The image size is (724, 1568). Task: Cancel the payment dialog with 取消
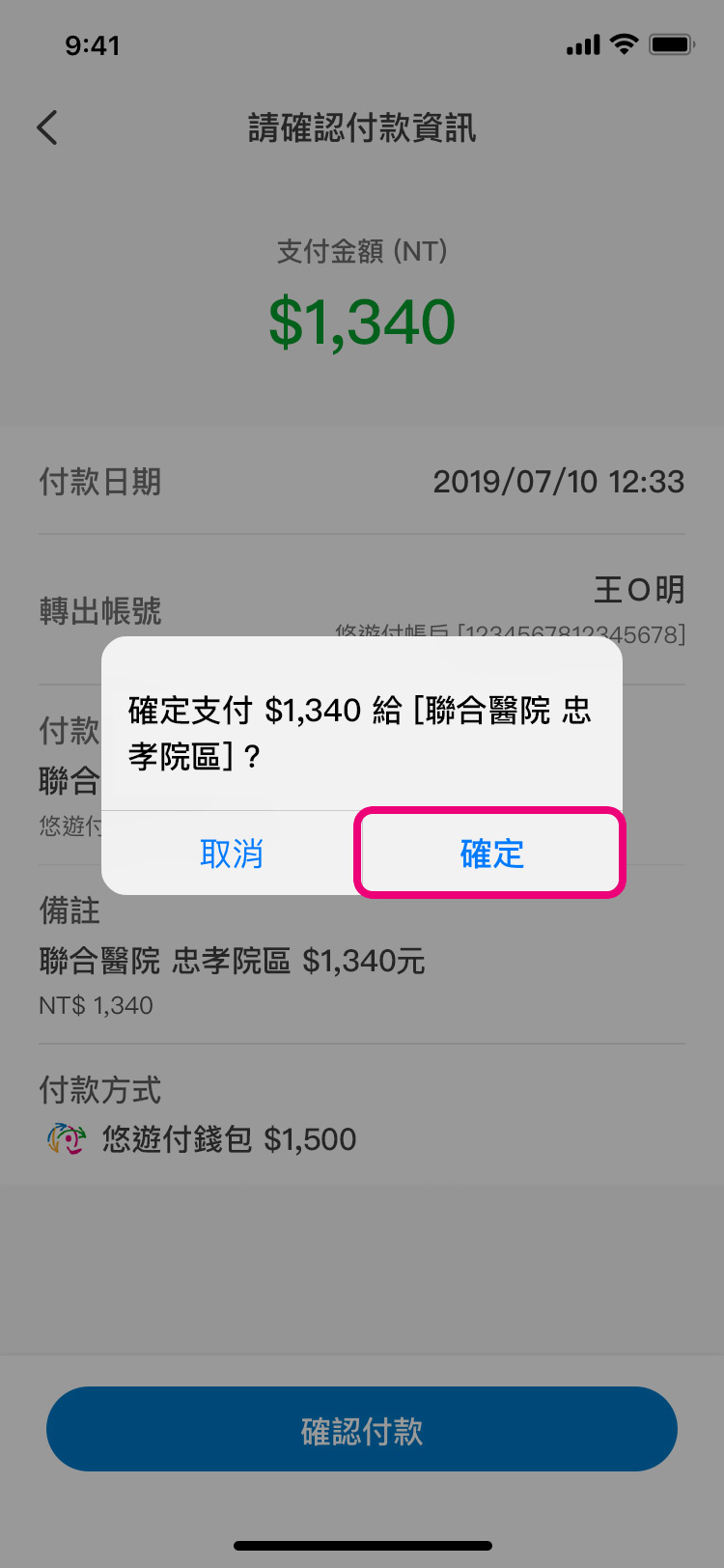pyautogui.click(x=231, y=854)
